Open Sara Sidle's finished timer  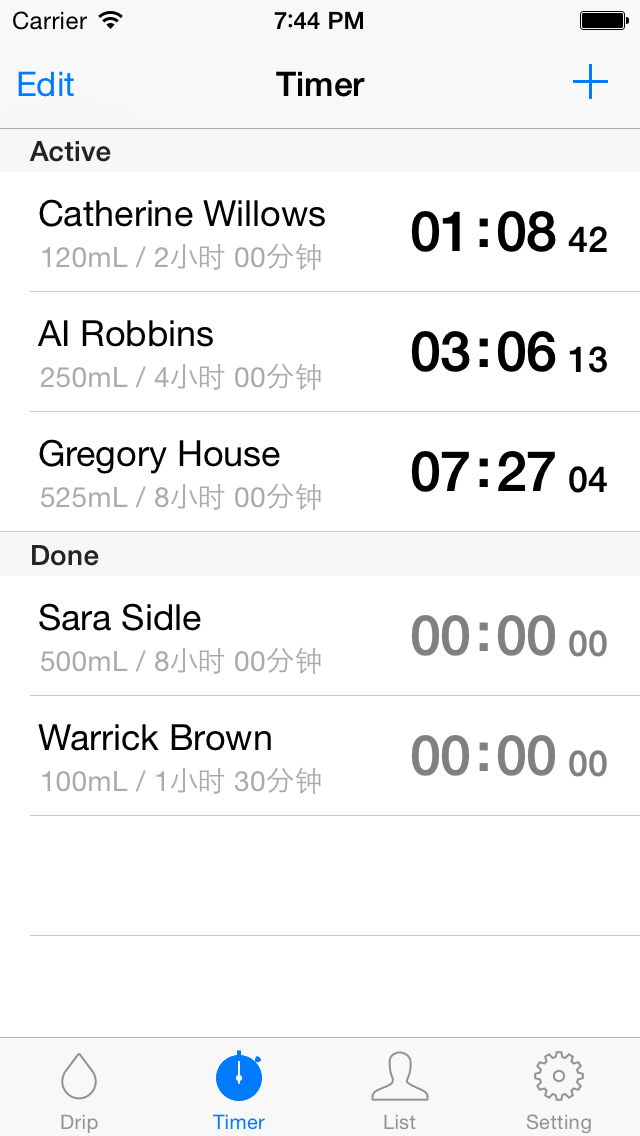click(320, 636)
